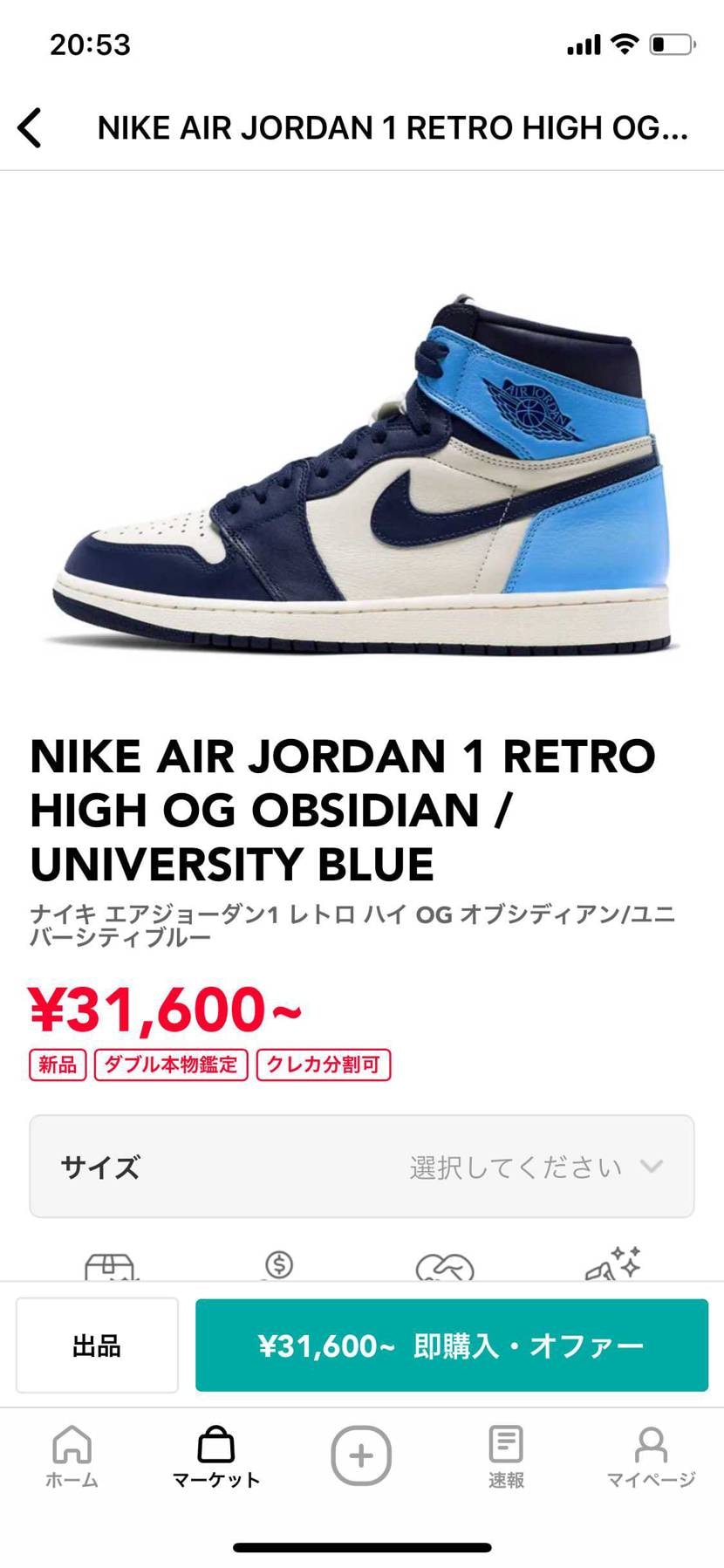724x1568 pixels.
Task: Tap the ¥31,600~ 即購入・オファー button
Action: [x=451, y=1345]
